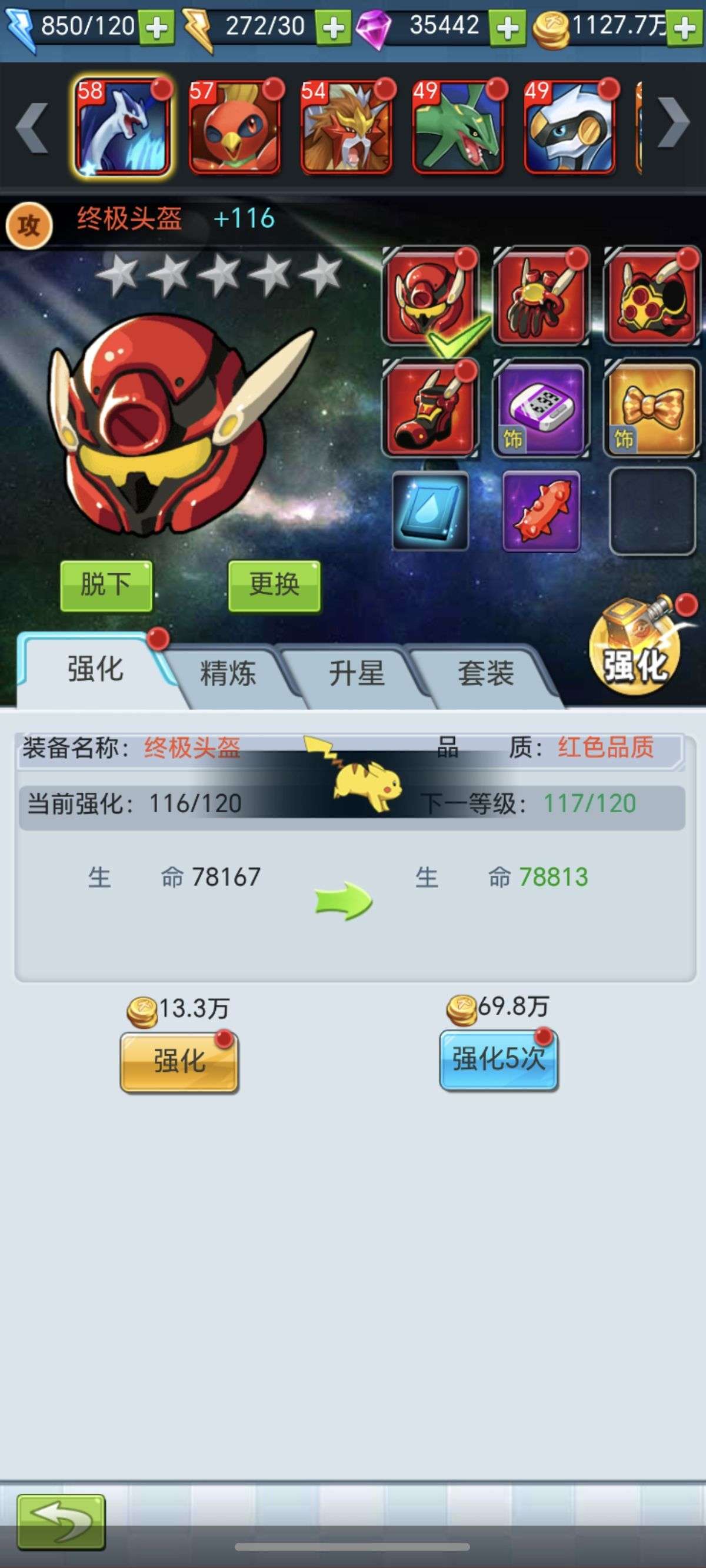Add more gold coins with plus
Viewport: 706px width, 1568px height.
685,28
